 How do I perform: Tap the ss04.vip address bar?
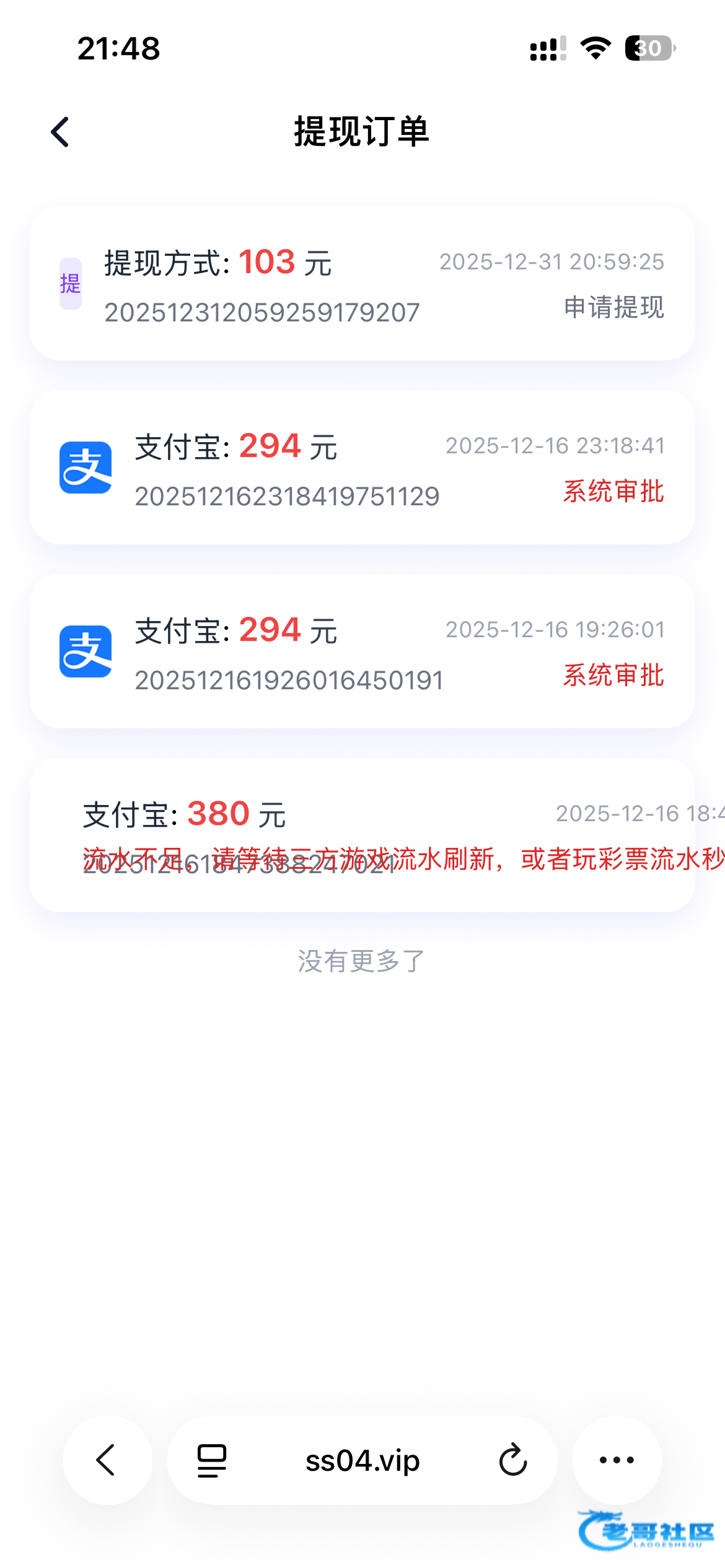(x=362, y=1460)
